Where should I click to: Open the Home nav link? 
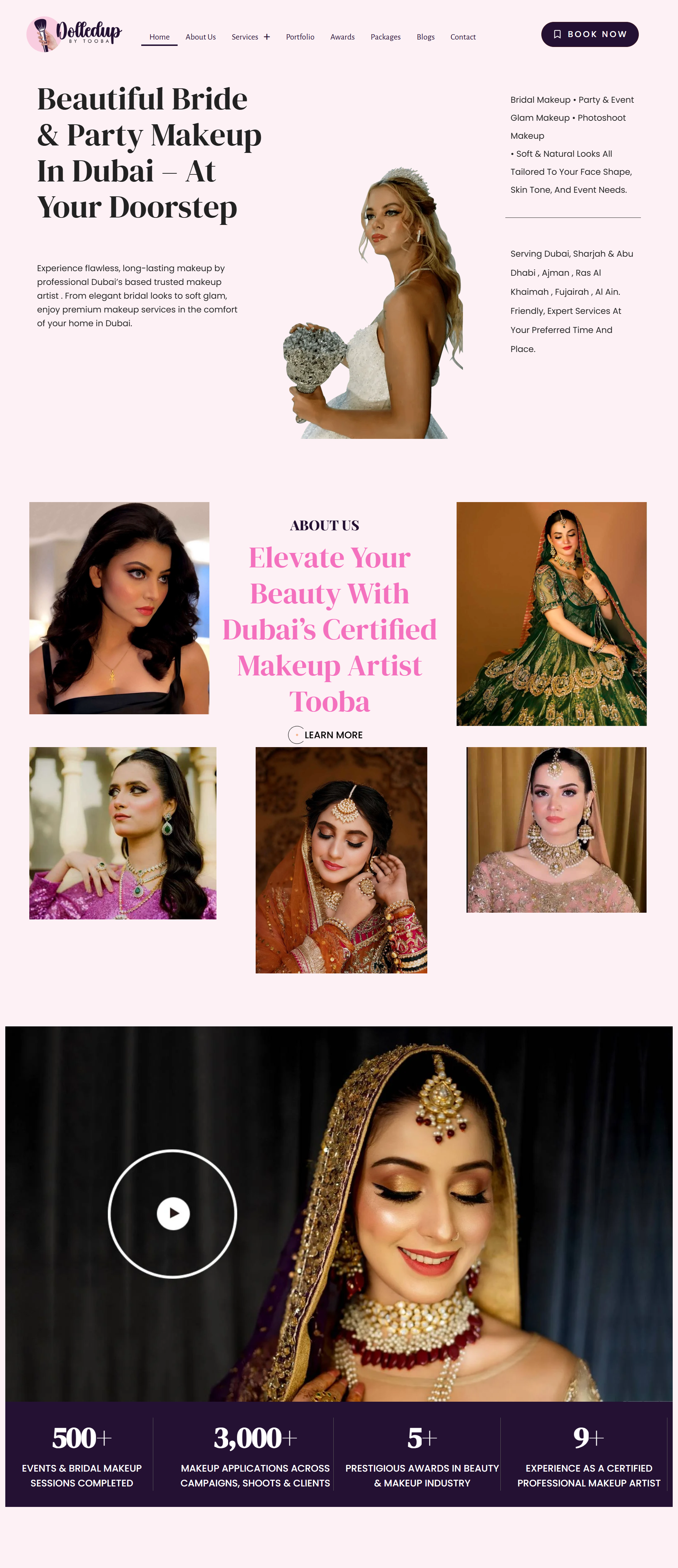point(160,37)
